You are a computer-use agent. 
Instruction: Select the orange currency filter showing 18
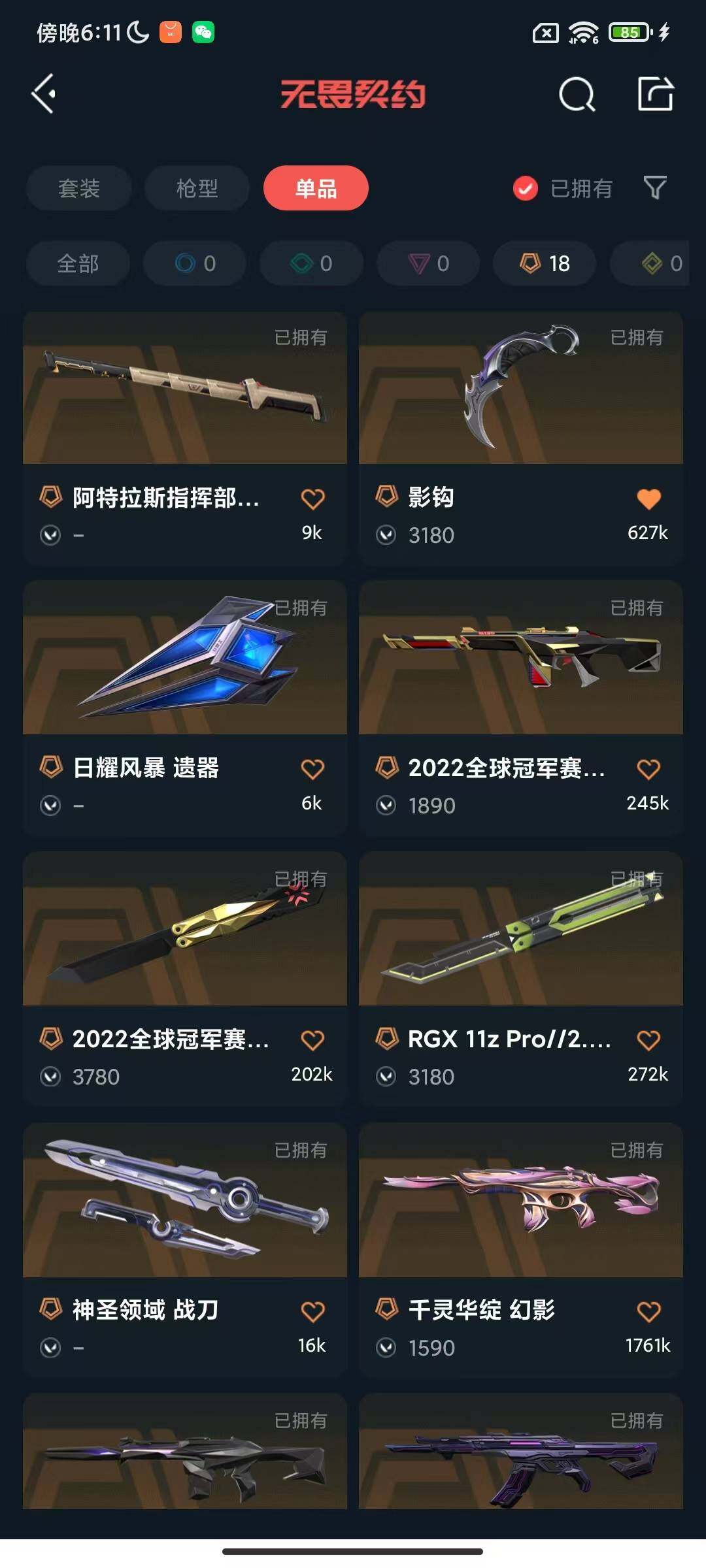(544, 263)
